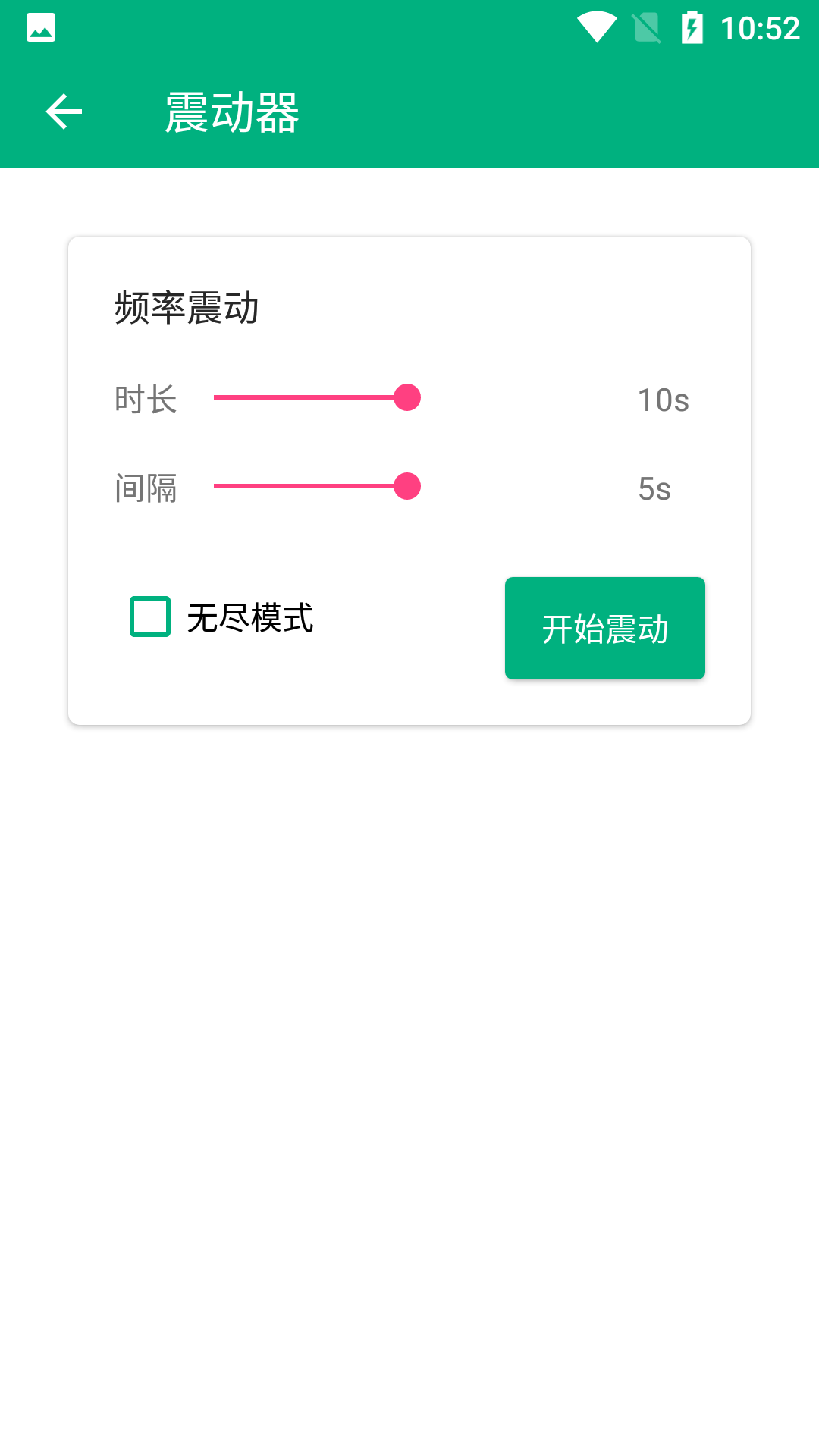
Task: Go back using the arrow icon
Action: [x=64, y=112]
